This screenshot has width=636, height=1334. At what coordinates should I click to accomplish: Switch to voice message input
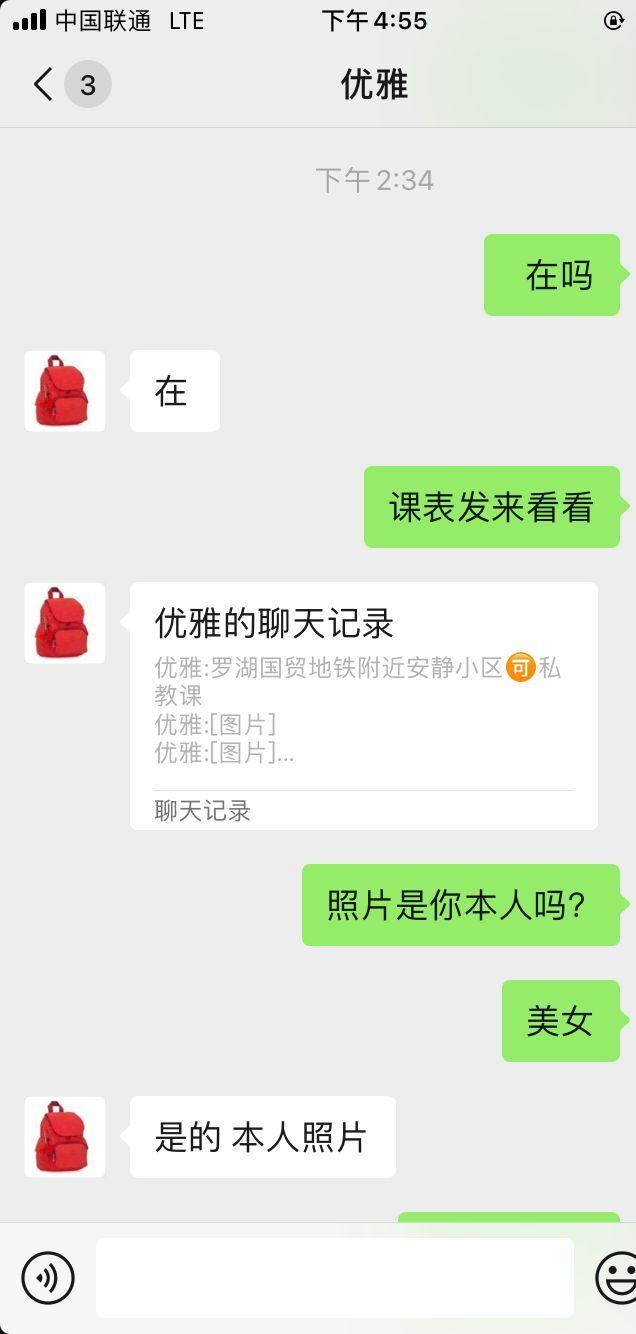[x=48, y=1277]
